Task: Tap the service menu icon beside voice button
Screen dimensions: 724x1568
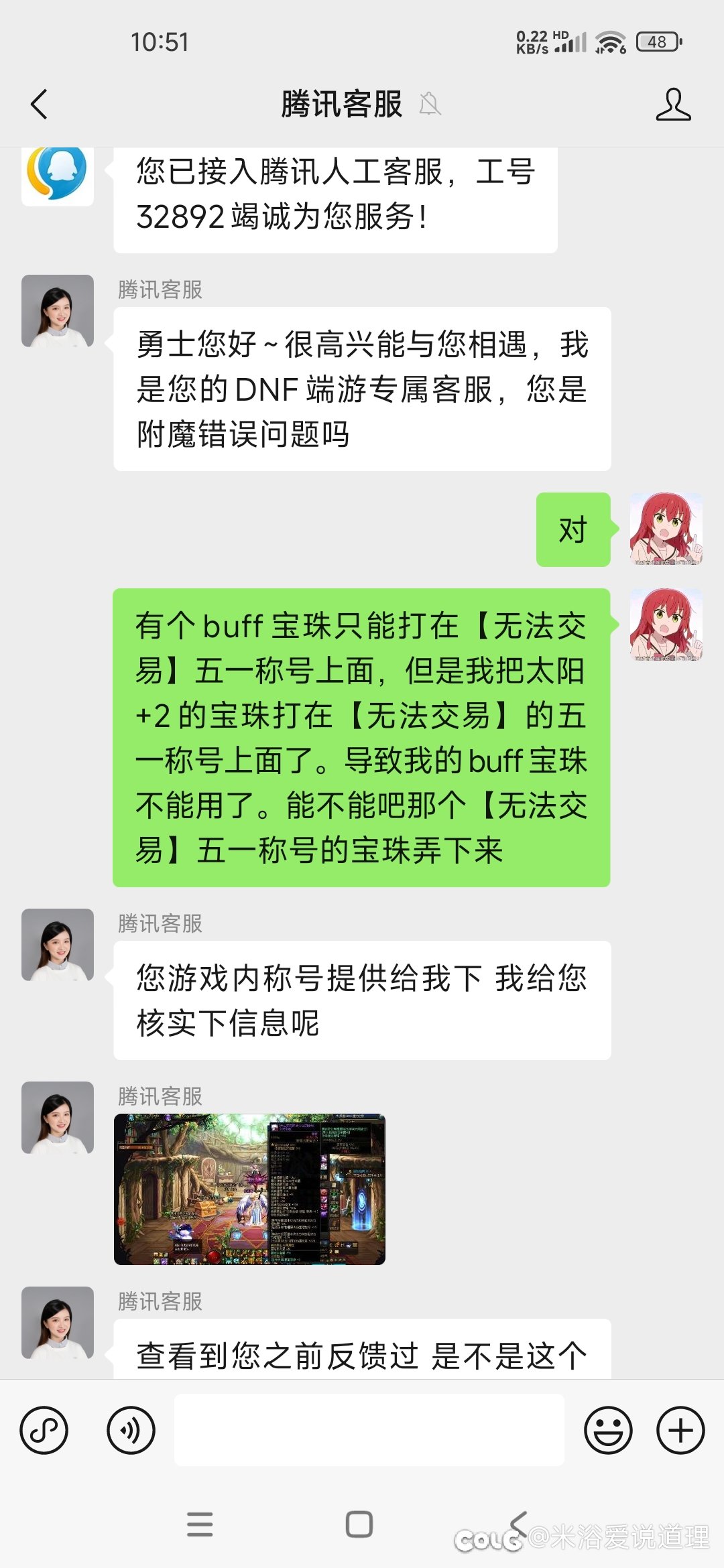Action: 44,1430
